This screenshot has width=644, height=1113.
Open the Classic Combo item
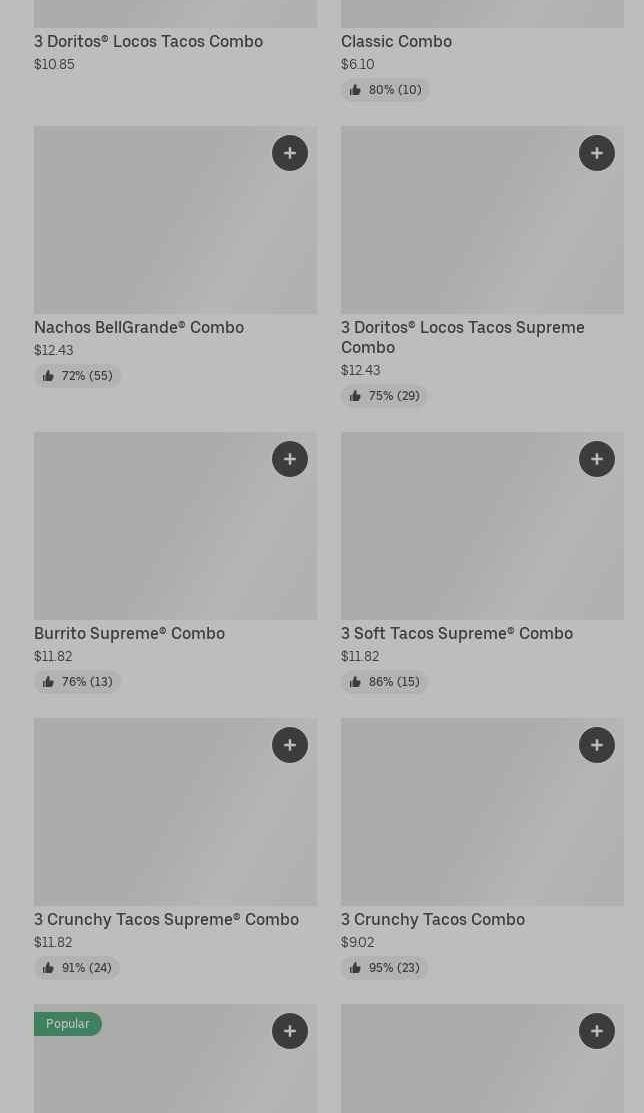point(396,41)
